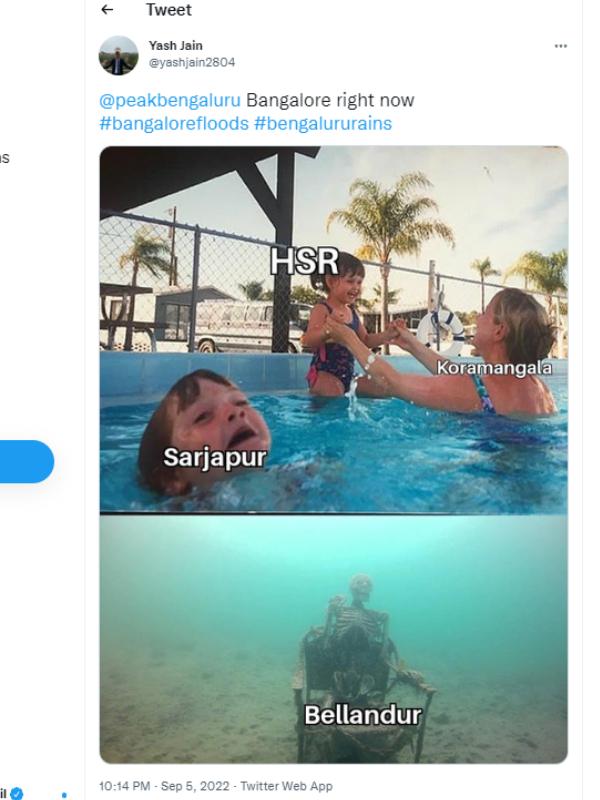Open the @peakbengaluru mention
The height and width of the screenshot is (800, 600).
pos(170,101)
